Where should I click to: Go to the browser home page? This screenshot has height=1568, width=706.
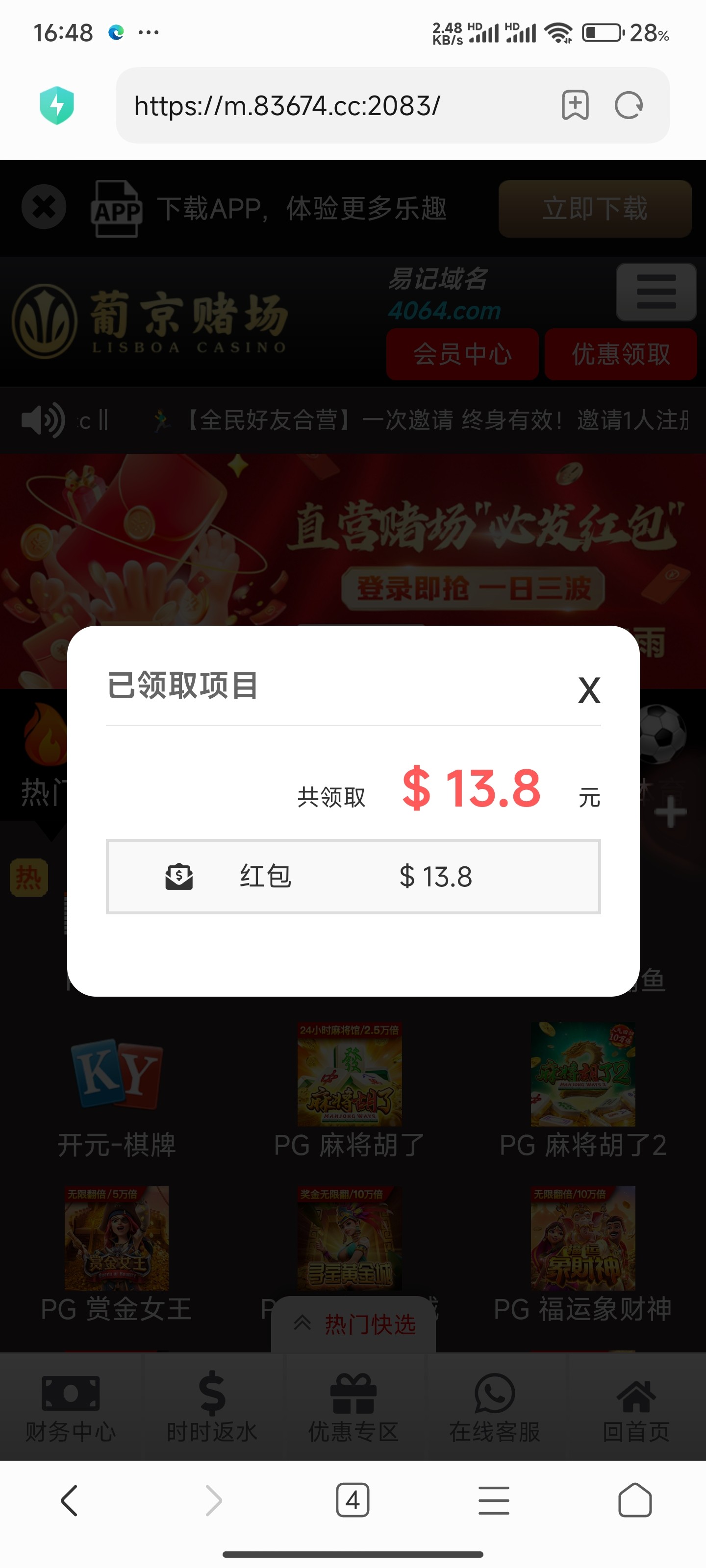[635, 1500]
